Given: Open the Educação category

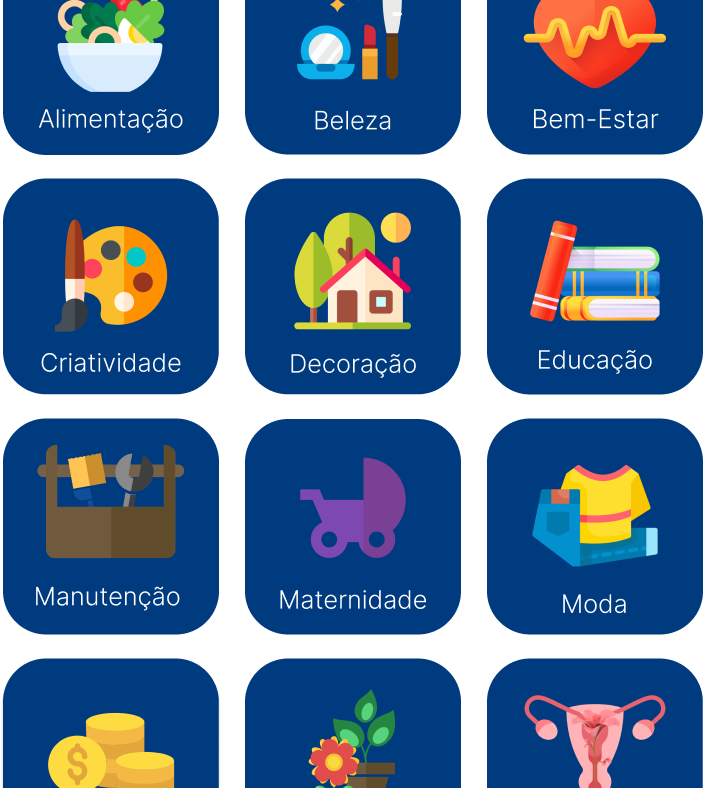Looking at the screenshot, I should (x=595, y=287).
